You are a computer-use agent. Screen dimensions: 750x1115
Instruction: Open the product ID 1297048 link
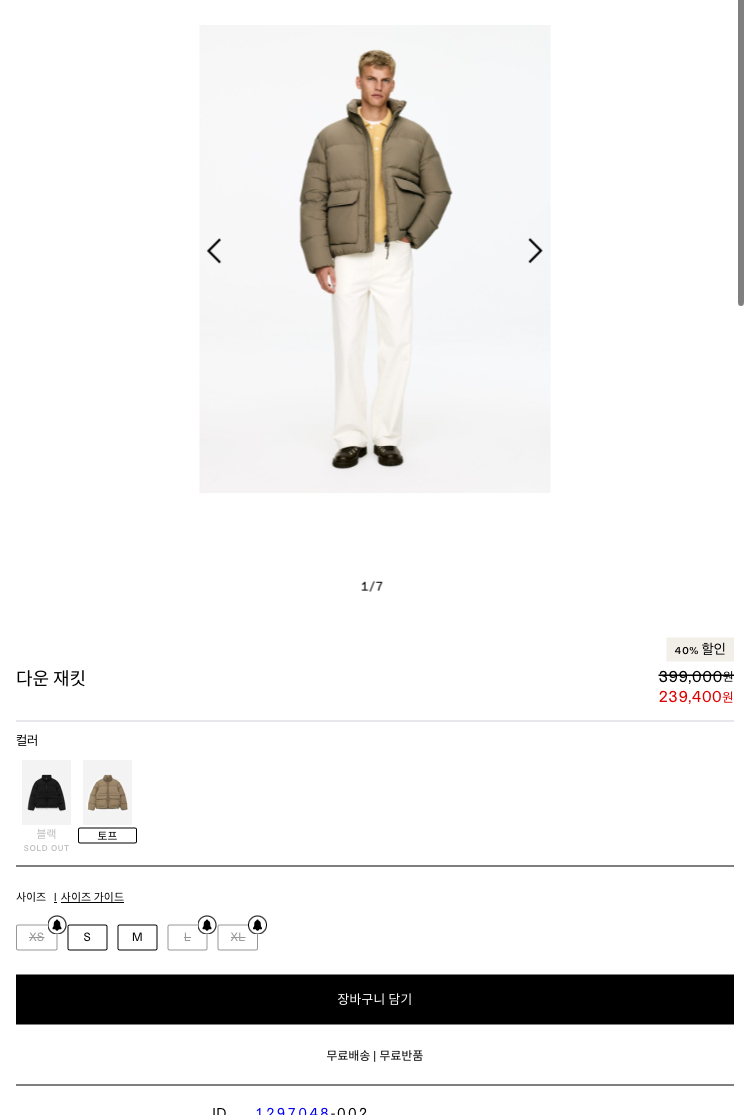292,1111
